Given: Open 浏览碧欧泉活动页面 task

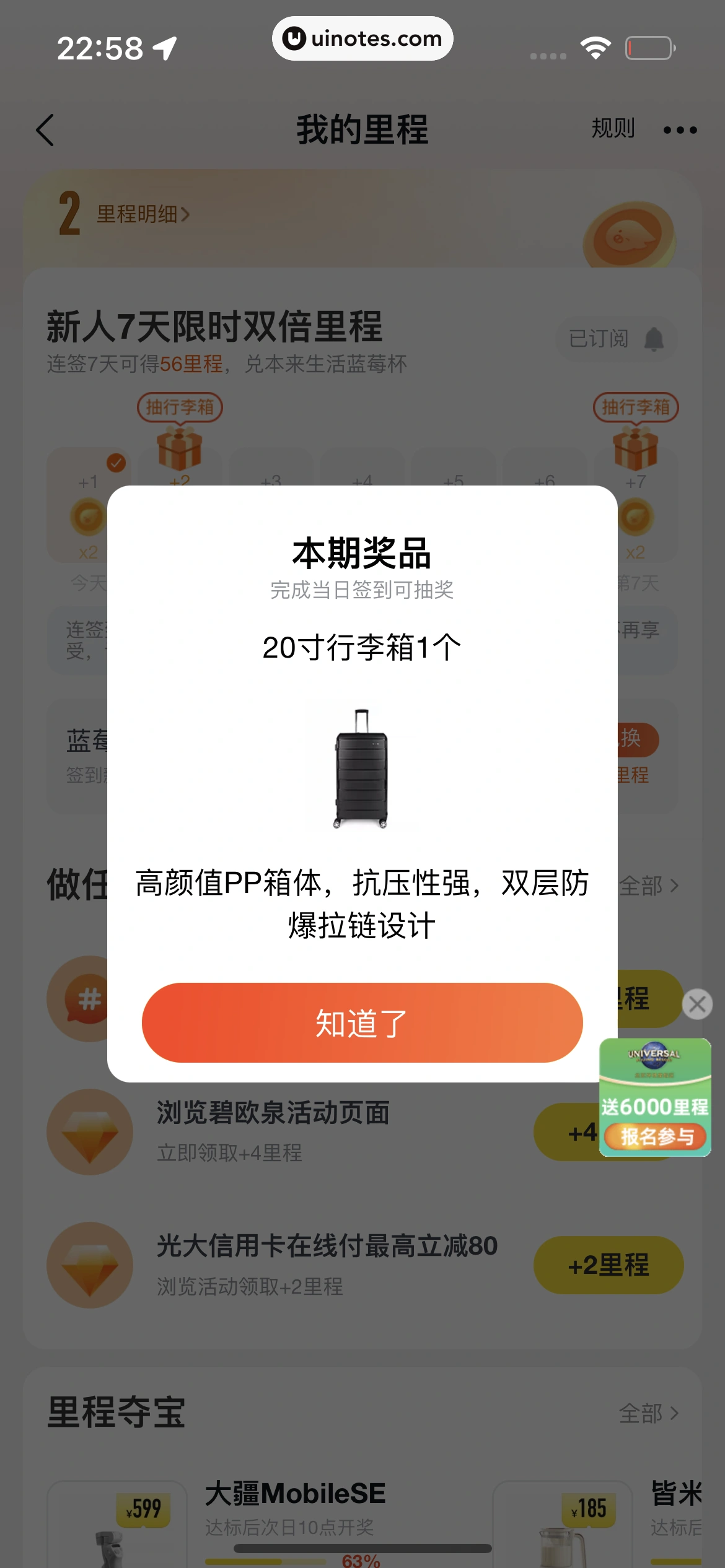Looking at the screenshot, I should 273,1113.
